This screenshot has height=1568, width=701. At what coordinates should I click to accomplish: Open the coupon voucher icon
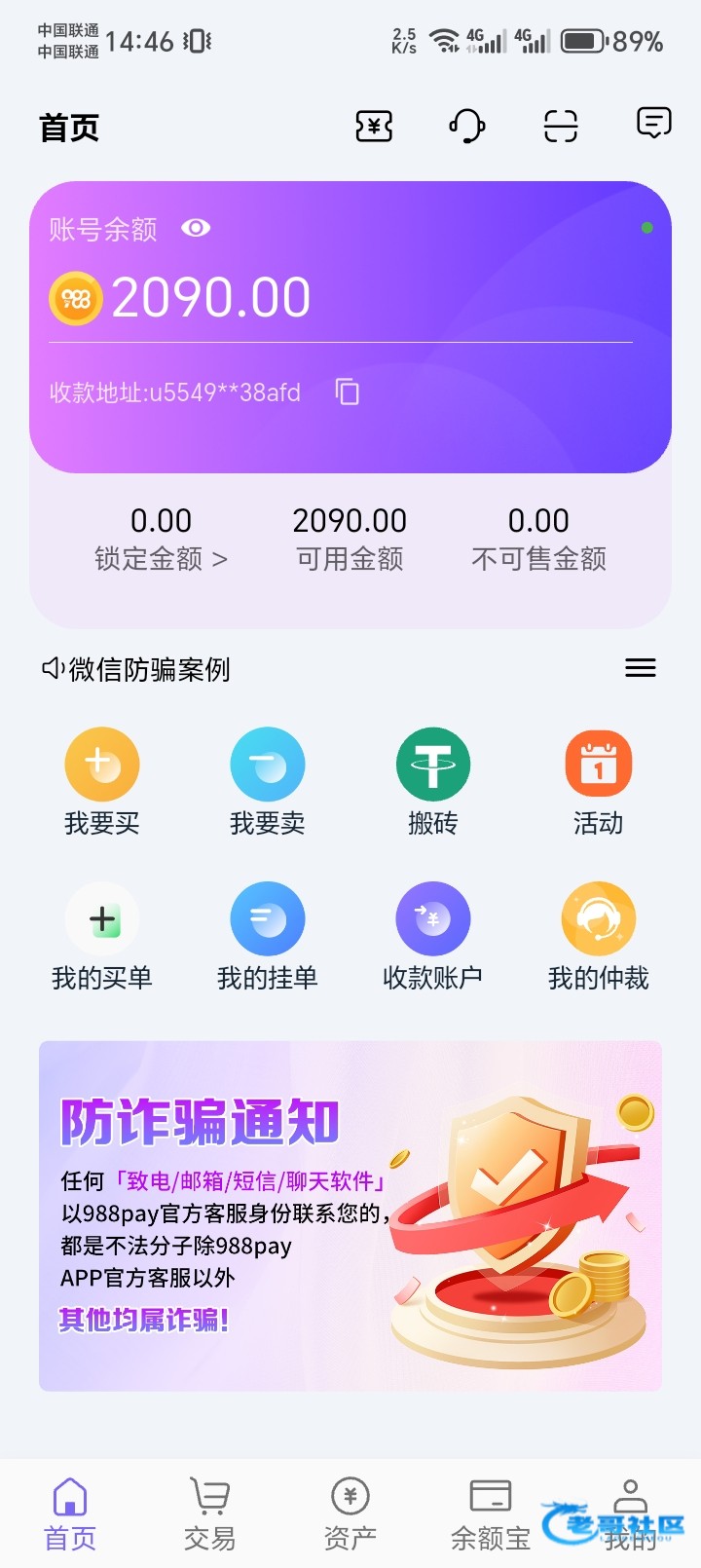pyautogui.click(x=374, y=126)
